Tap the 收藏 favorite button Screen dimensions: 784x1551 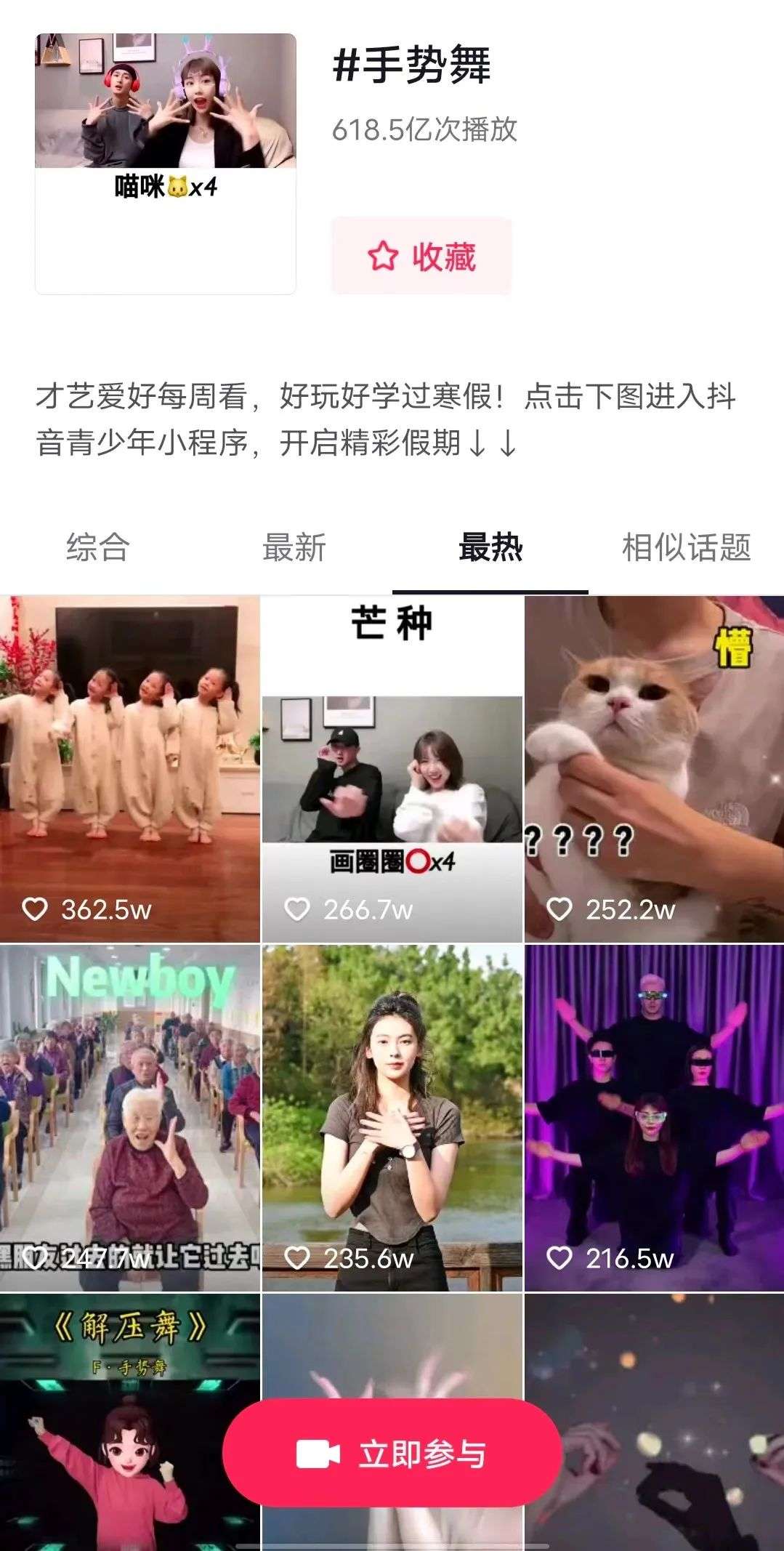pyautogui.click(x=421, y=257)
